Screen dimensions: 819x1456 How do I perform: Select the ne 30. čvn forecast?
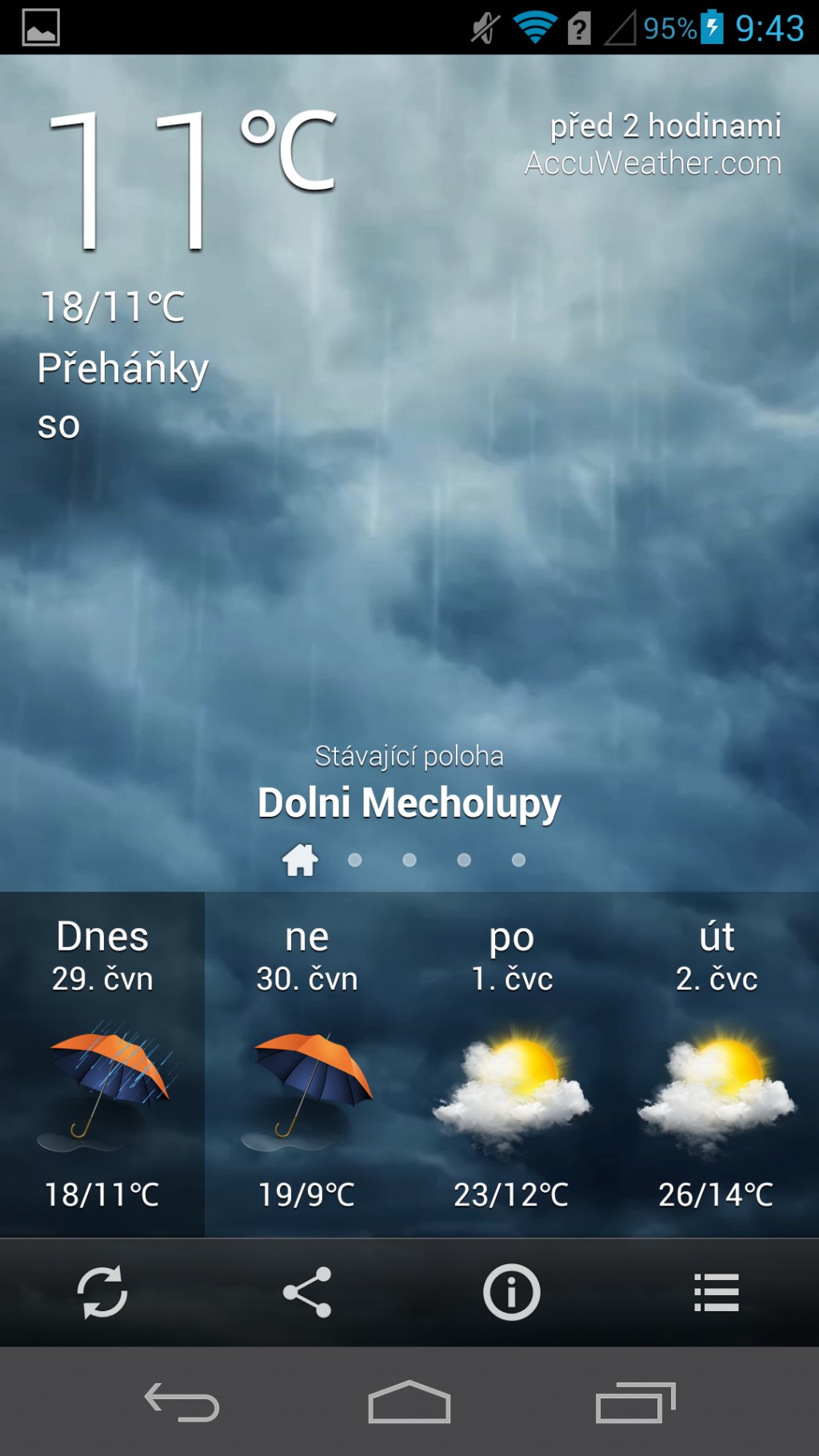coord(307,1065)
